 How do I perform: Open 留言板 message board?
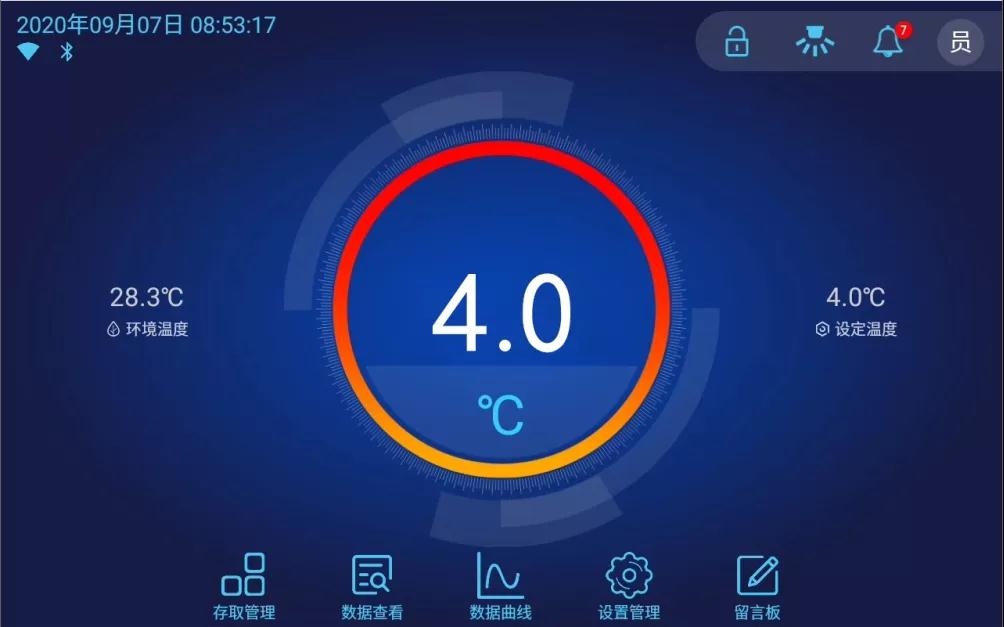click(757, 587)
